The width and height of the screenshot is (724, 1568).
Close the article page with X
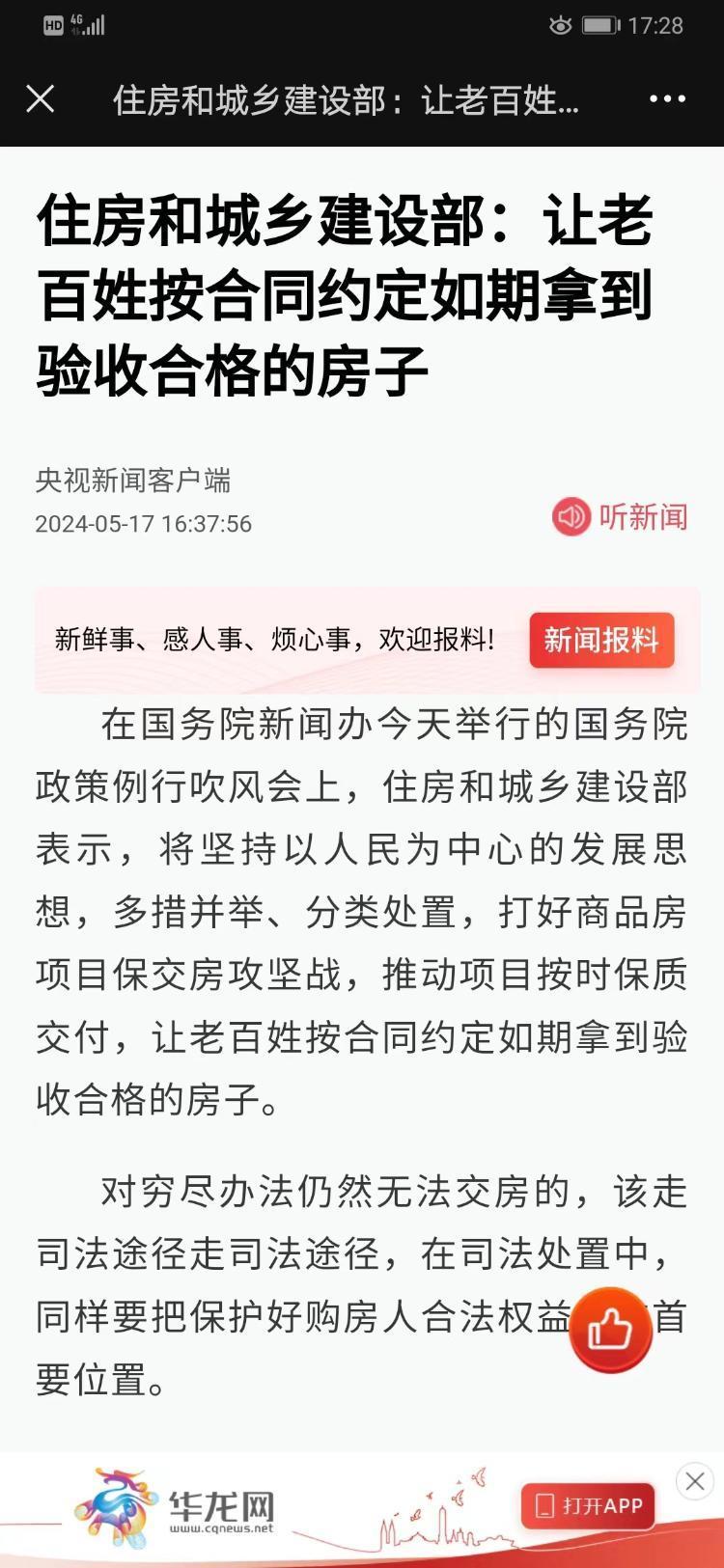[x=41, y=98]
